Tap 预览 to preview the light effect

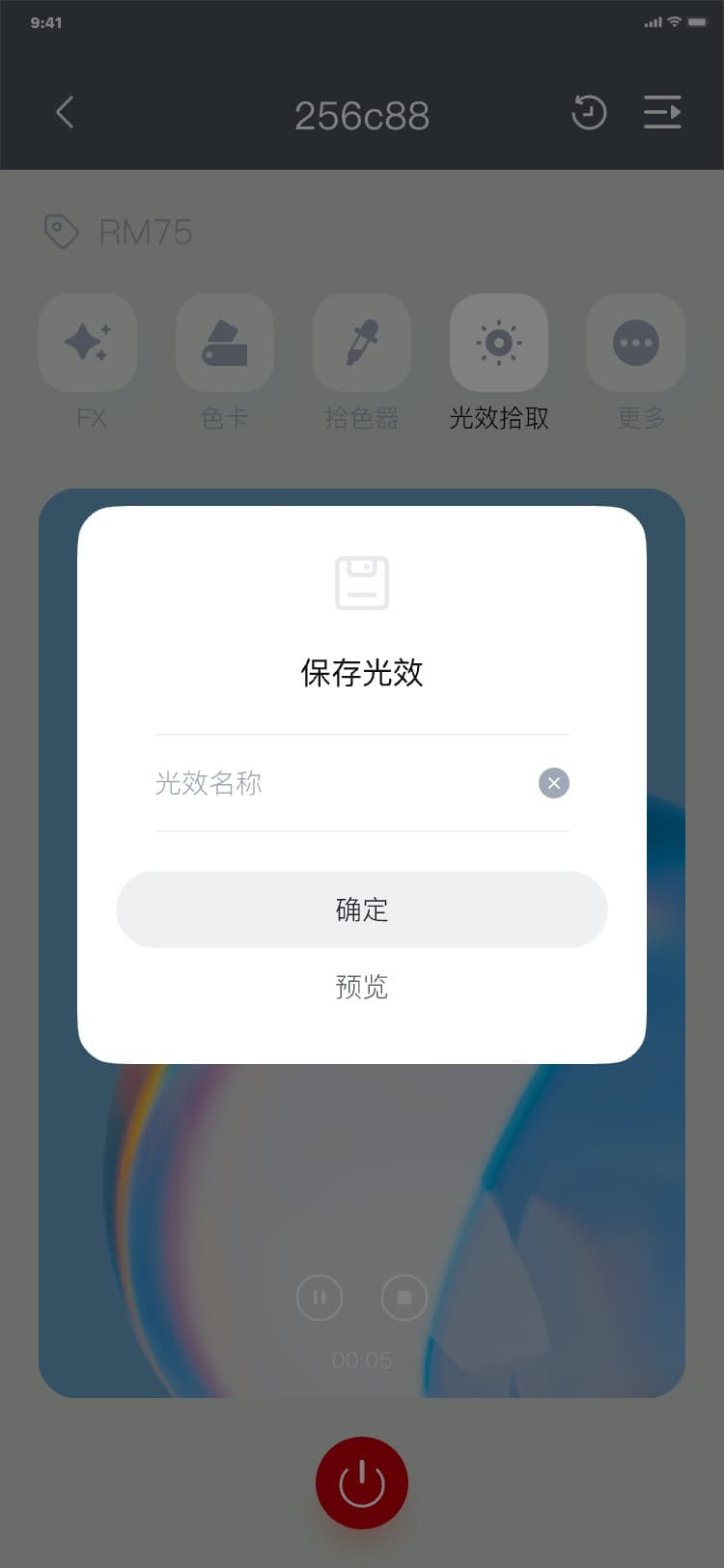[x=361, y=987]
